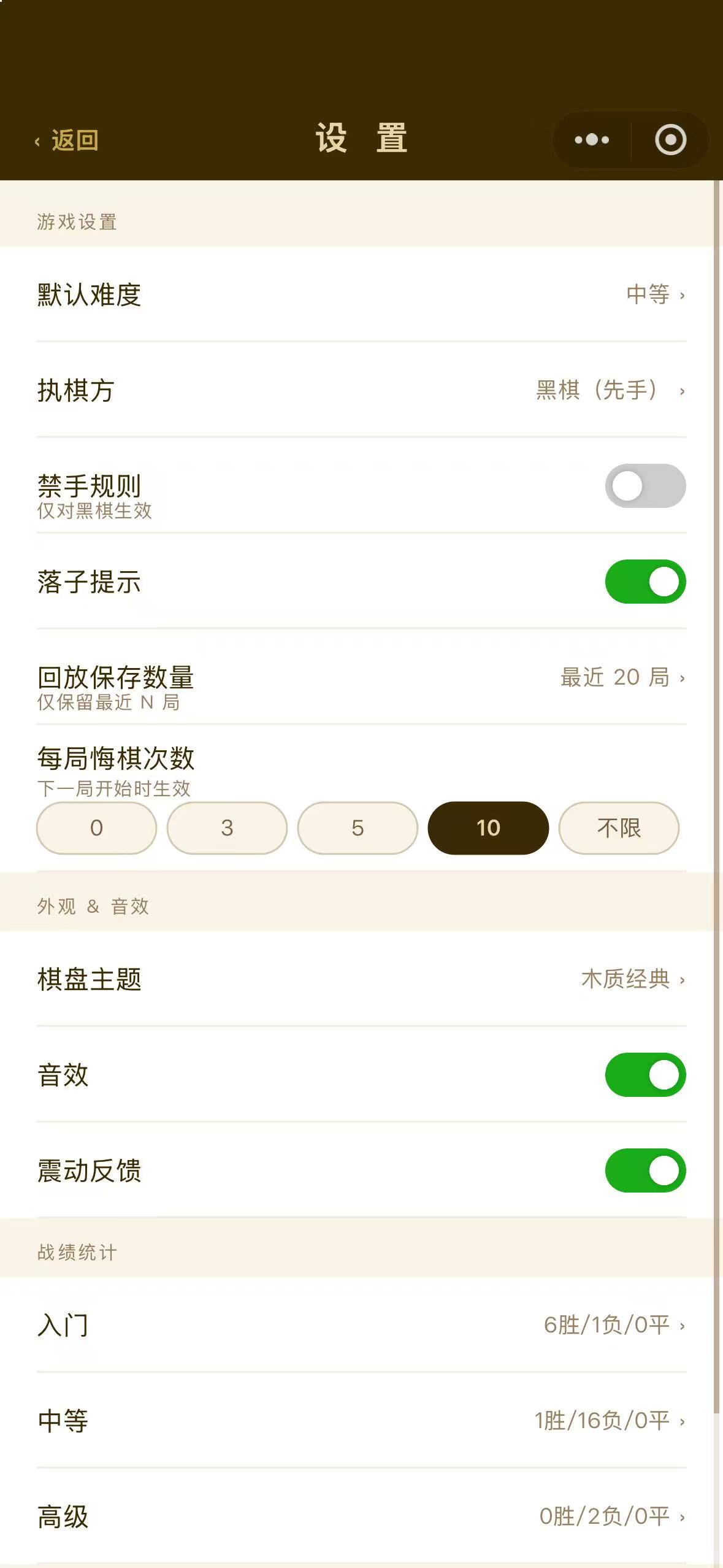View 入门 level statistics
This screenshot has height=1568, width=723.
(361, 1325)
